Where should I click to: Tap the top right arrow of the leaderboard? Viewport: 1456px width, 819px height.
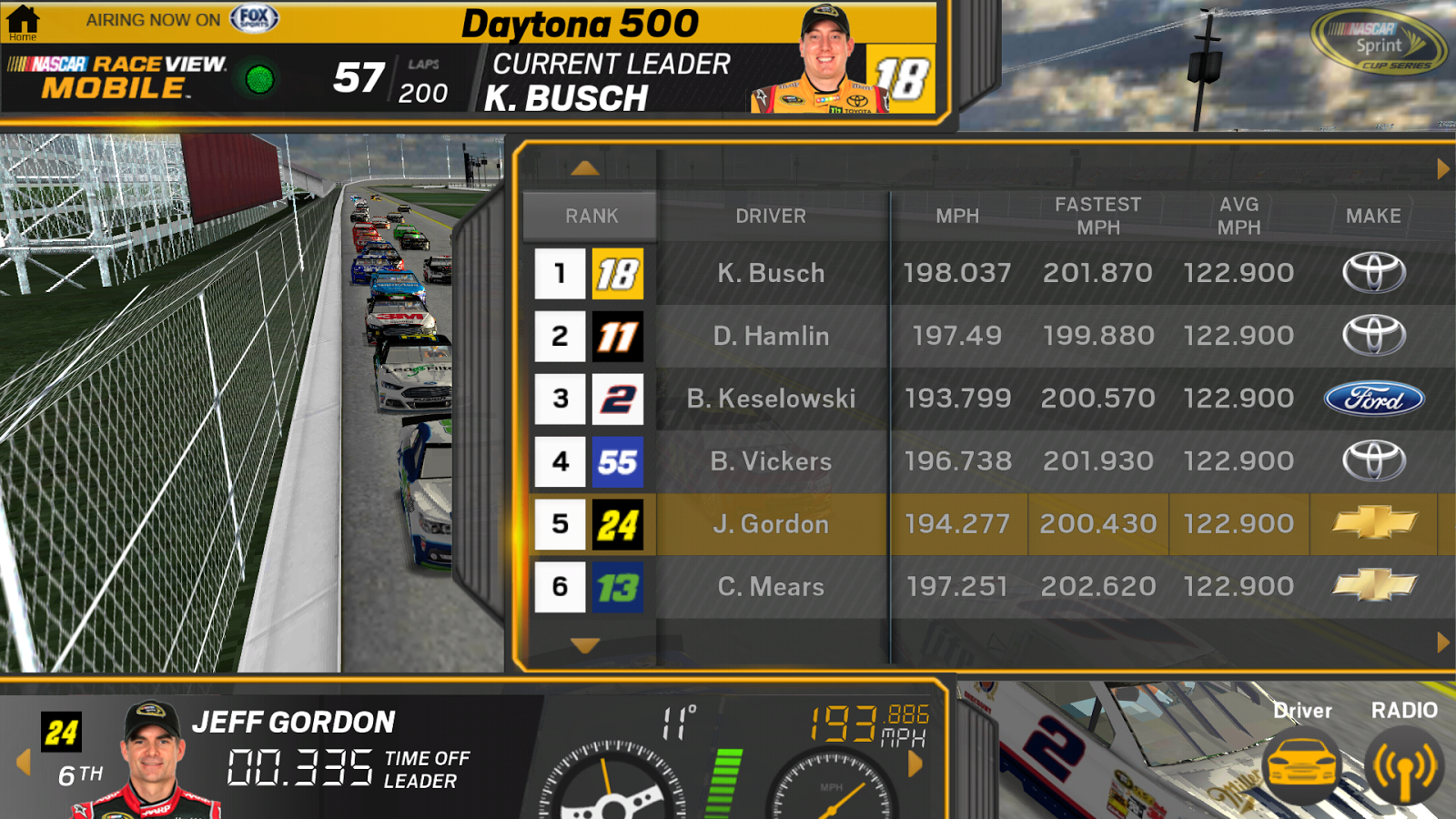(x=1442, y=169)
